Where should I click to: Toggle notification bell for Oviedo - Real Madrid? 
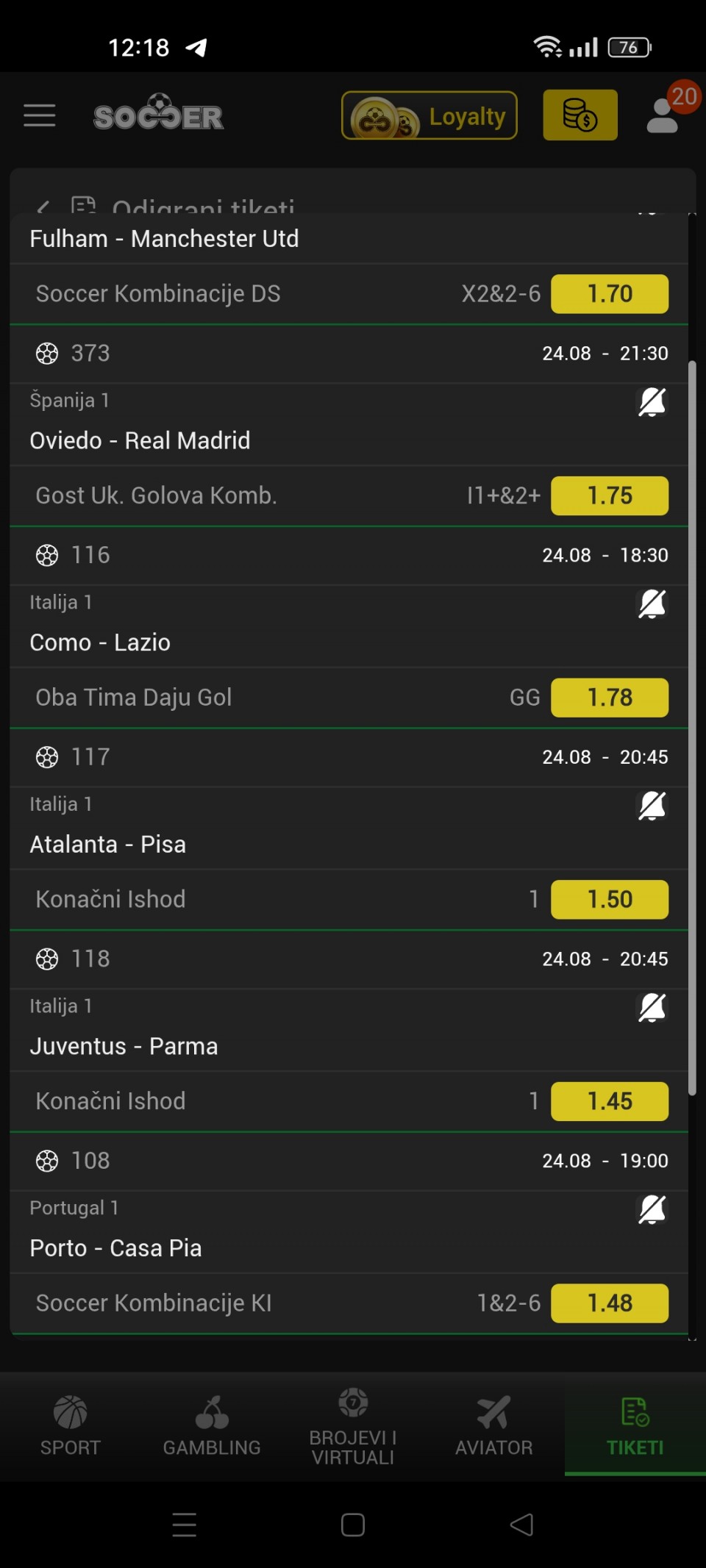coord(652,401)
